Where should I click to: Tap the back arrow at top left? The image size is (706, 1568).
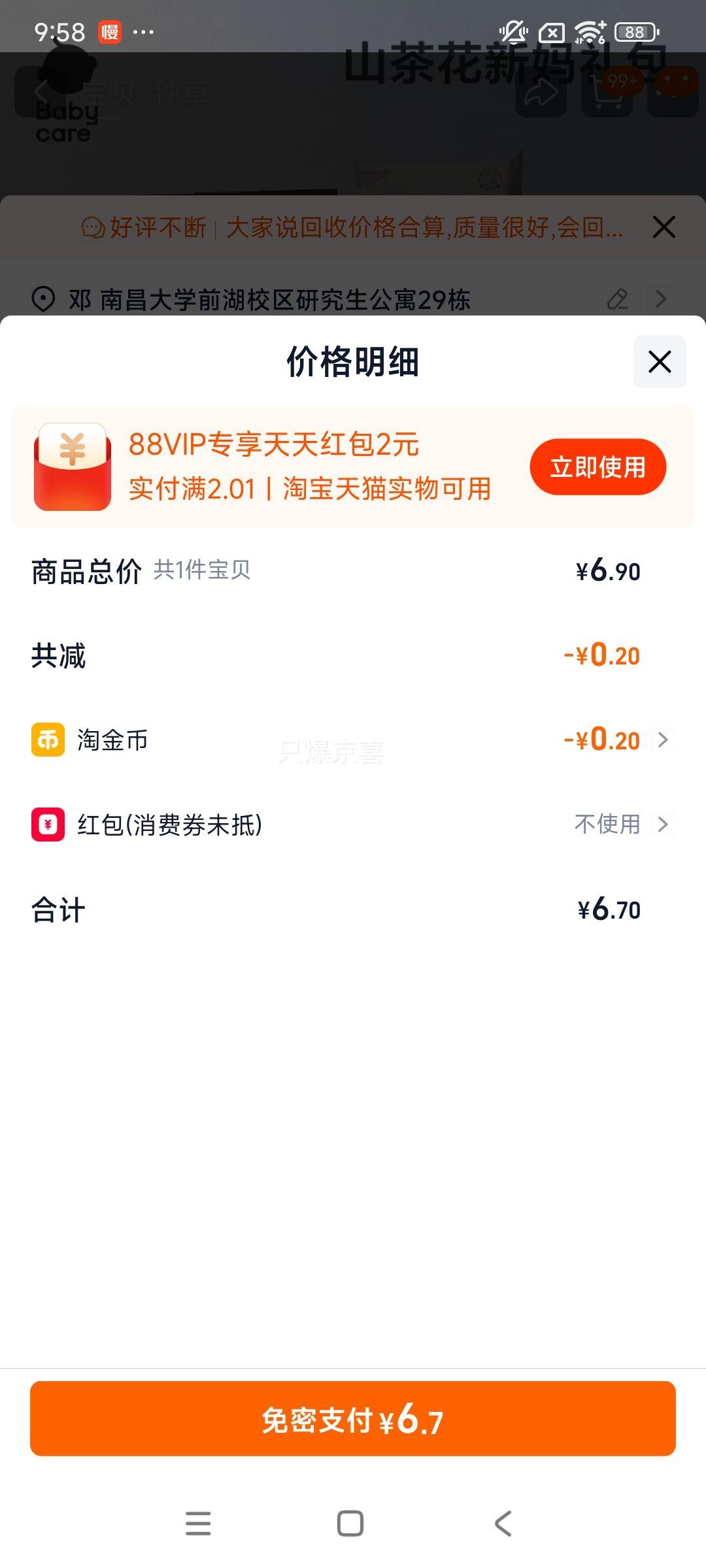[x=41, y=93]
